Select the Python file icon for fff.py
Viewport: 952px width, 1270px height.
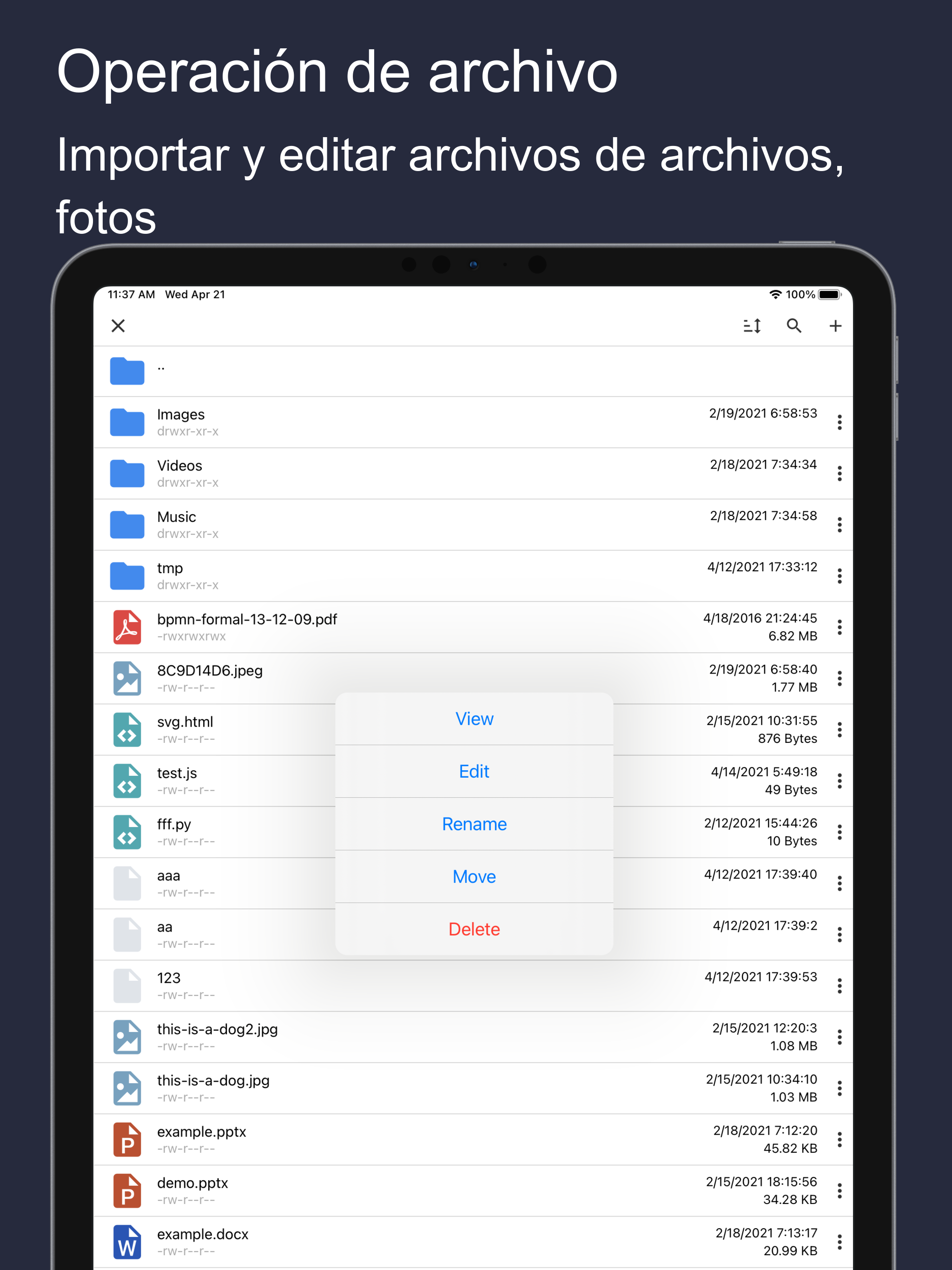point(127,832)
